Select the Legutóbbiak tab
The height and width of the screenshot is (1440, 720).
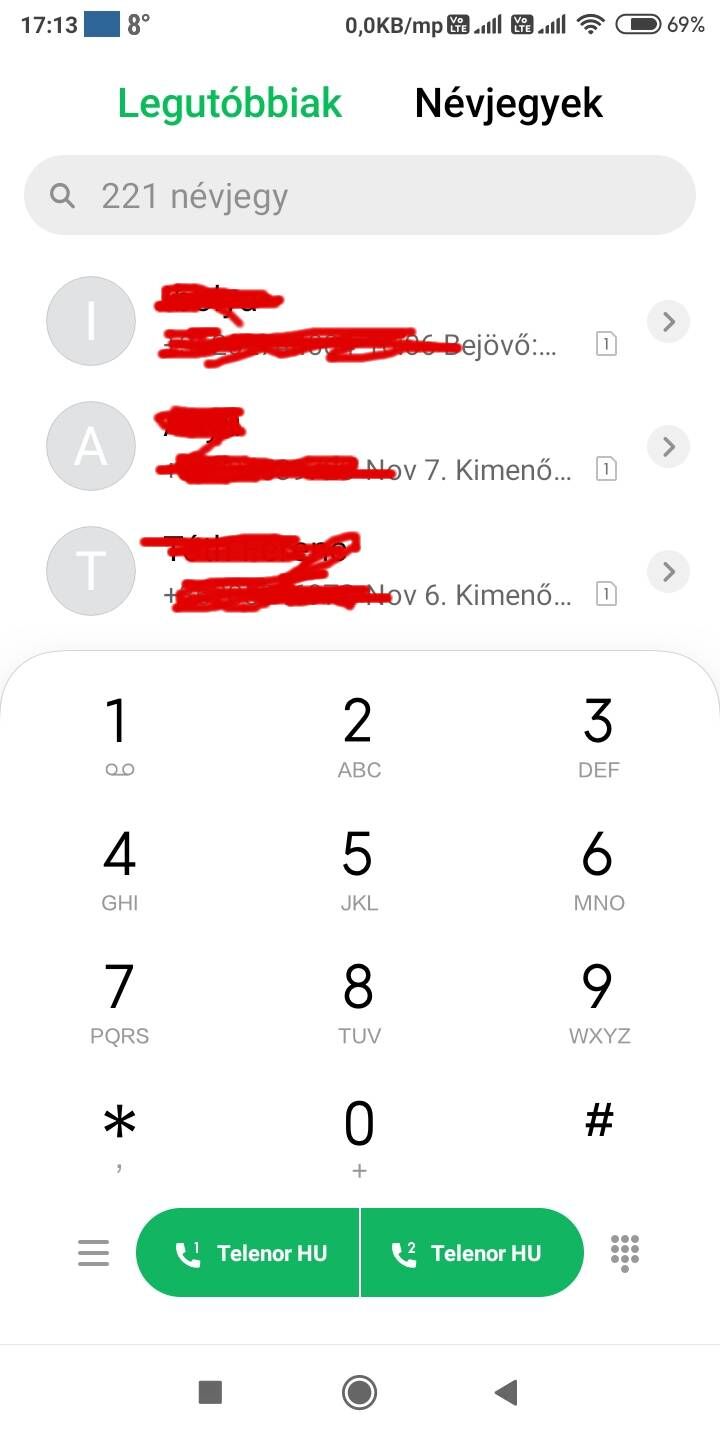click(x=230, y=103)
